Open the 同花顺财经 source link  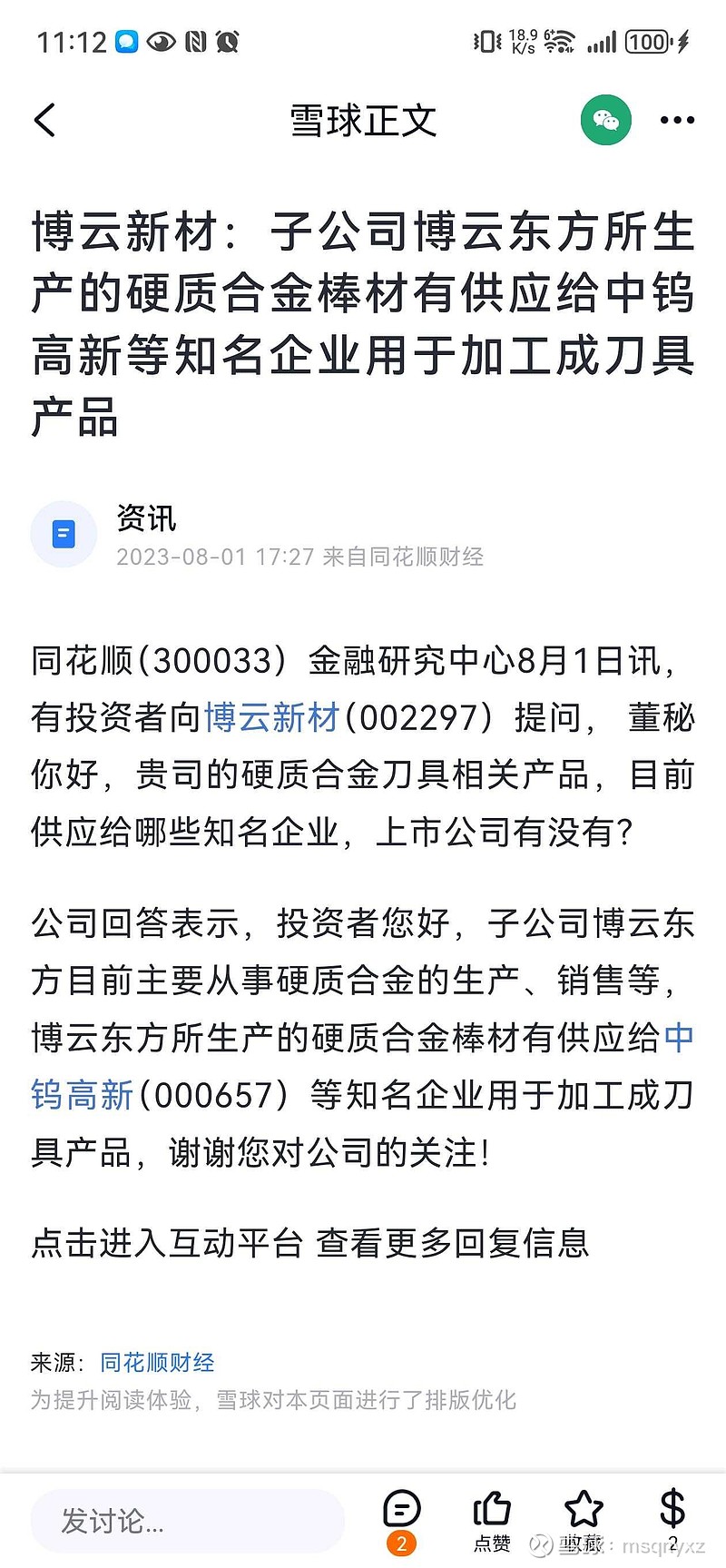[x=157, y=1362]
